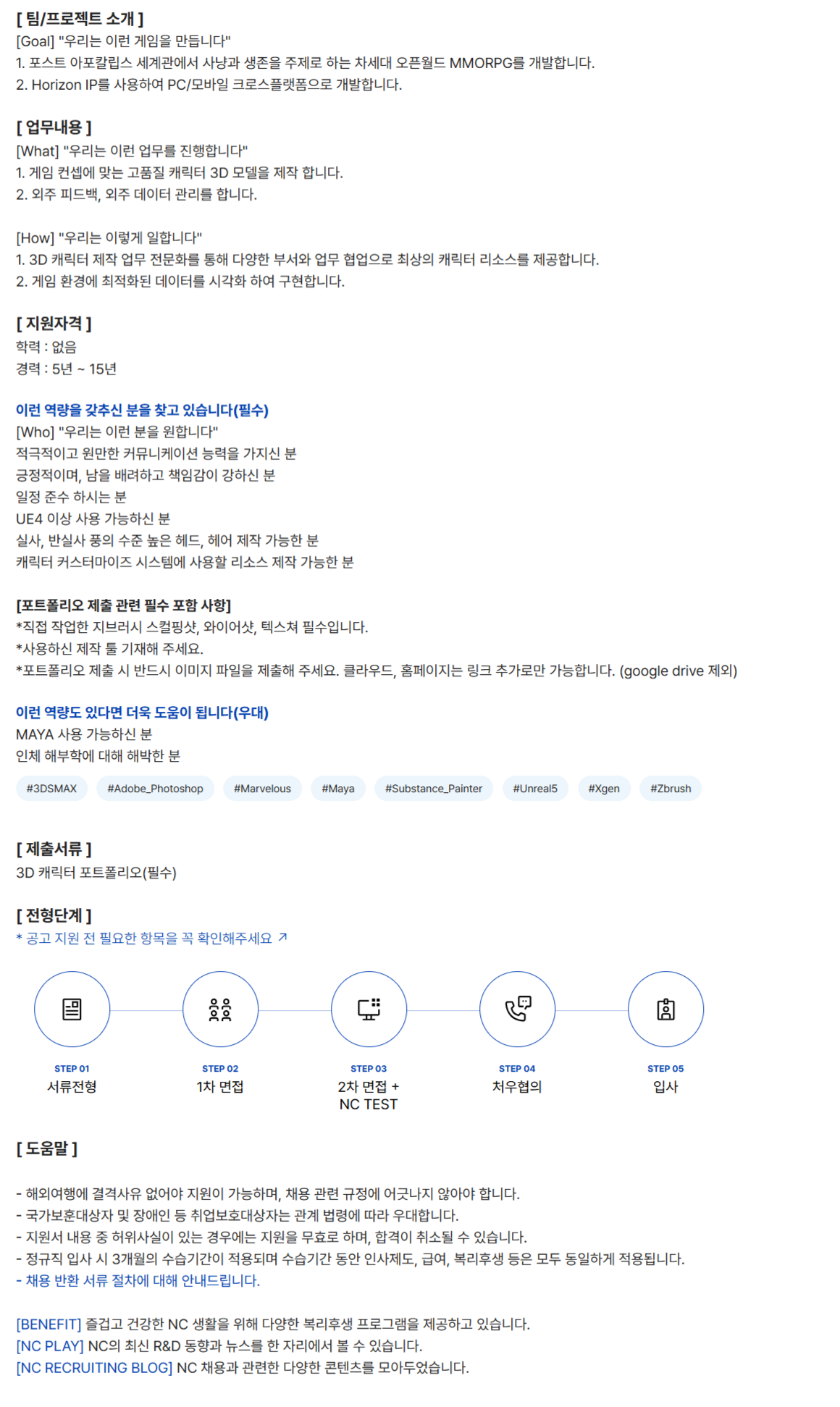Image resolution: width=840 pixels, height=1407 pixels.
Task: Open the #Unreal5 tag
Action: tap(535, 789)
